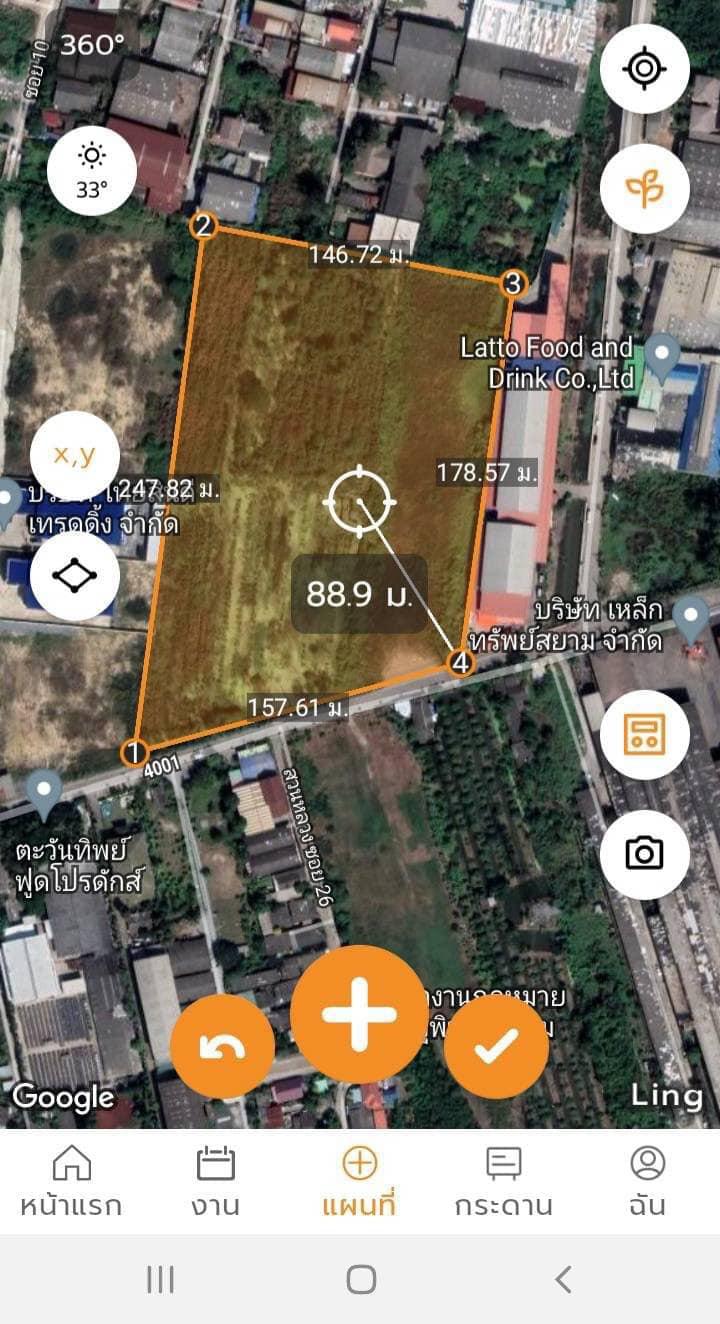Tap the 360° view button
Screen dimensions: 720x1324
tap(92, 45)
